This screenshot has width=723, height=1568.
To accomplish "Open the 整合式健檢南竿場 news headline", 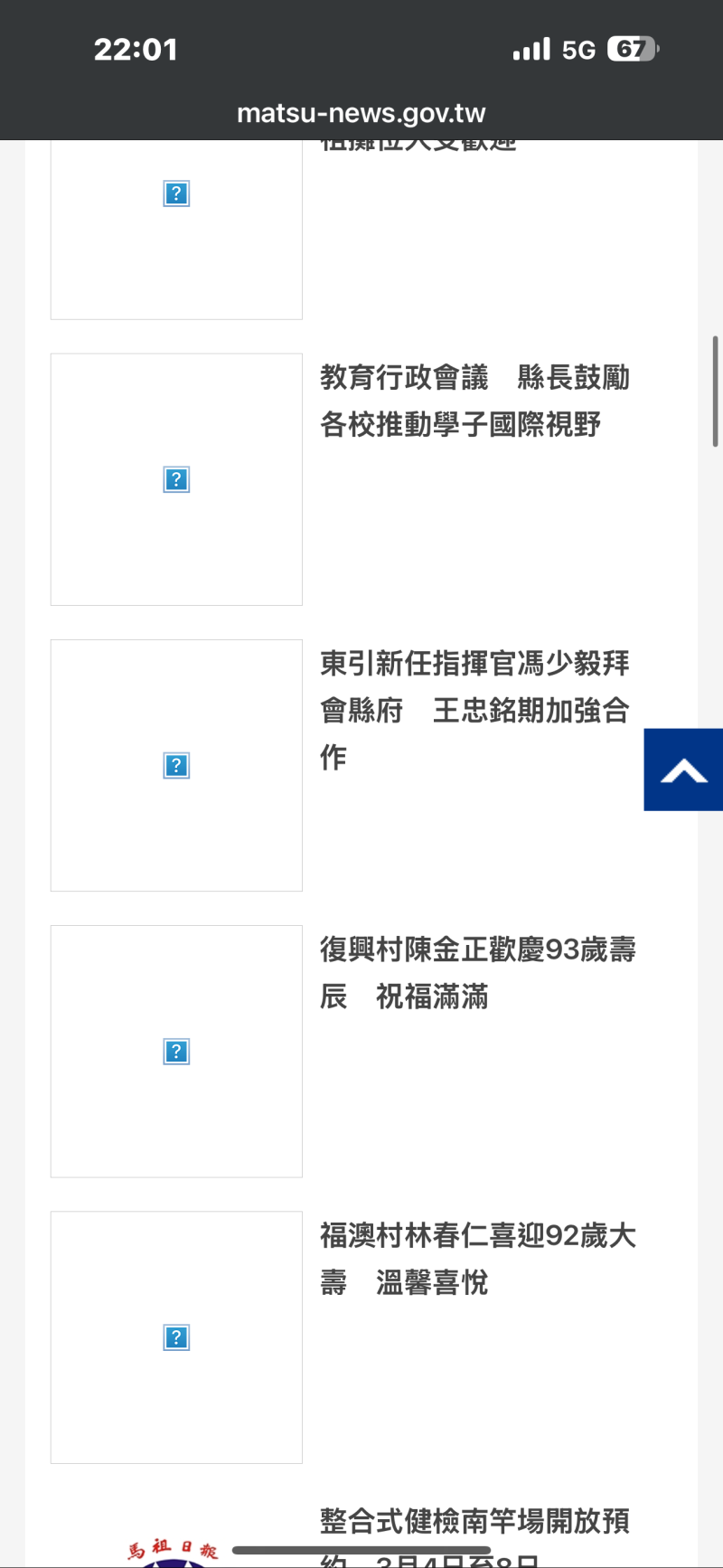I will 474,1535.
